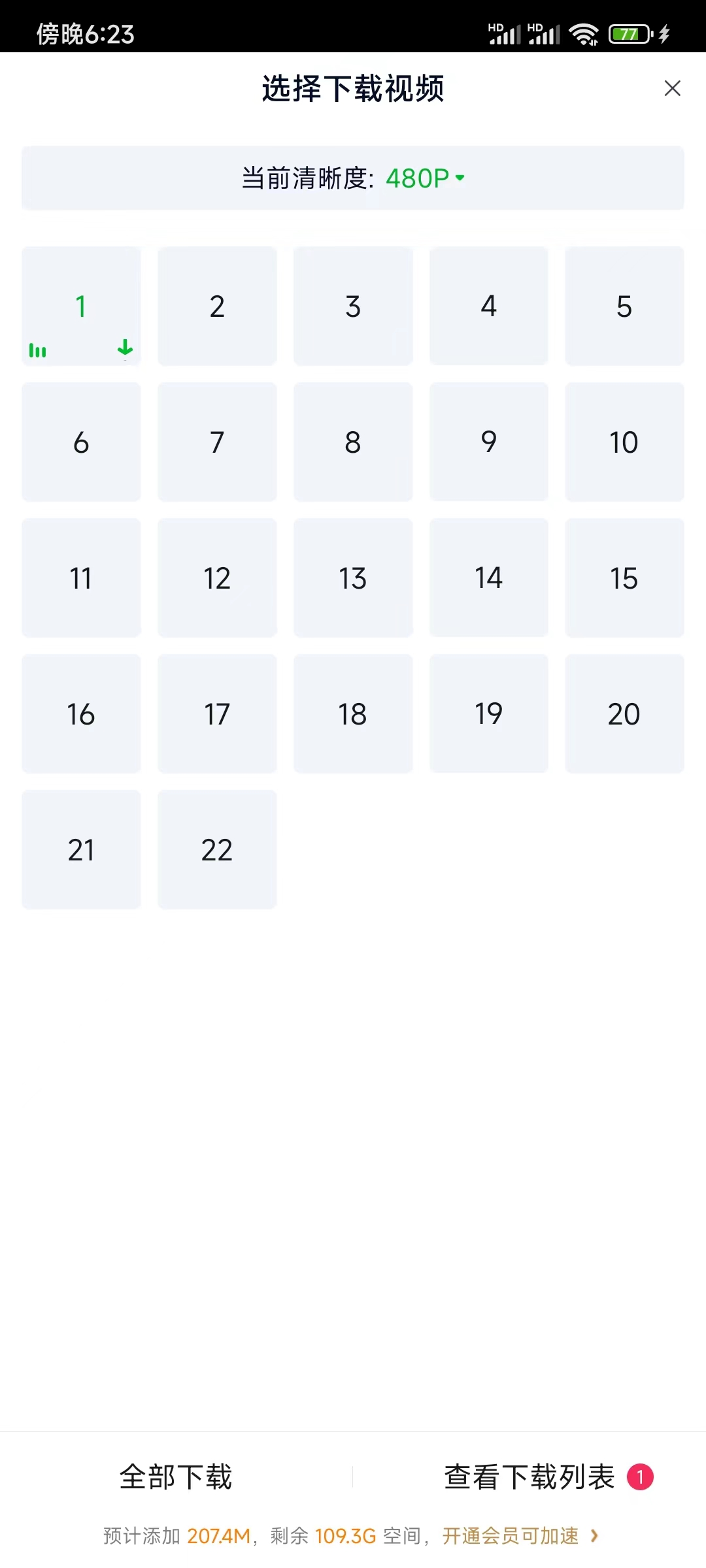Screen dimensions: 706x1568
Task: Choose episode 5 for download
Action: 624,306
